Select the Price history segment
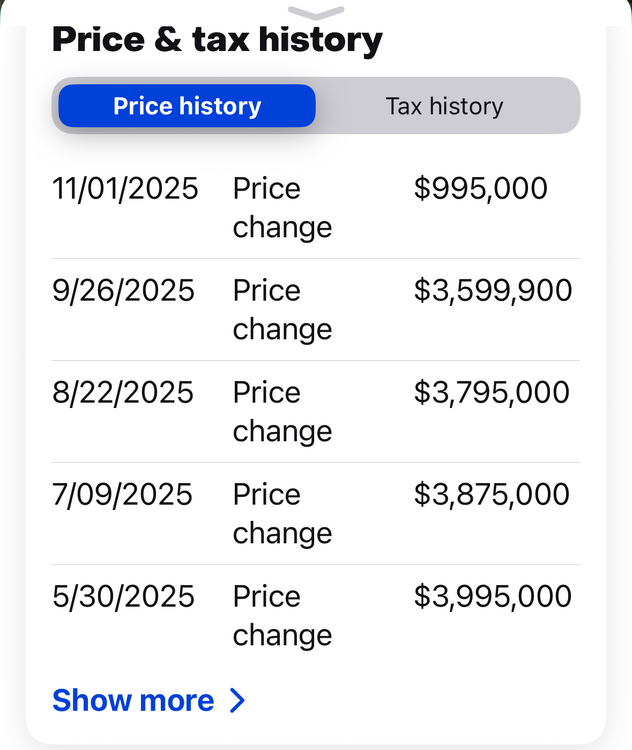Image resolution: width=632 pixels, height=750 pixels. 187,106
